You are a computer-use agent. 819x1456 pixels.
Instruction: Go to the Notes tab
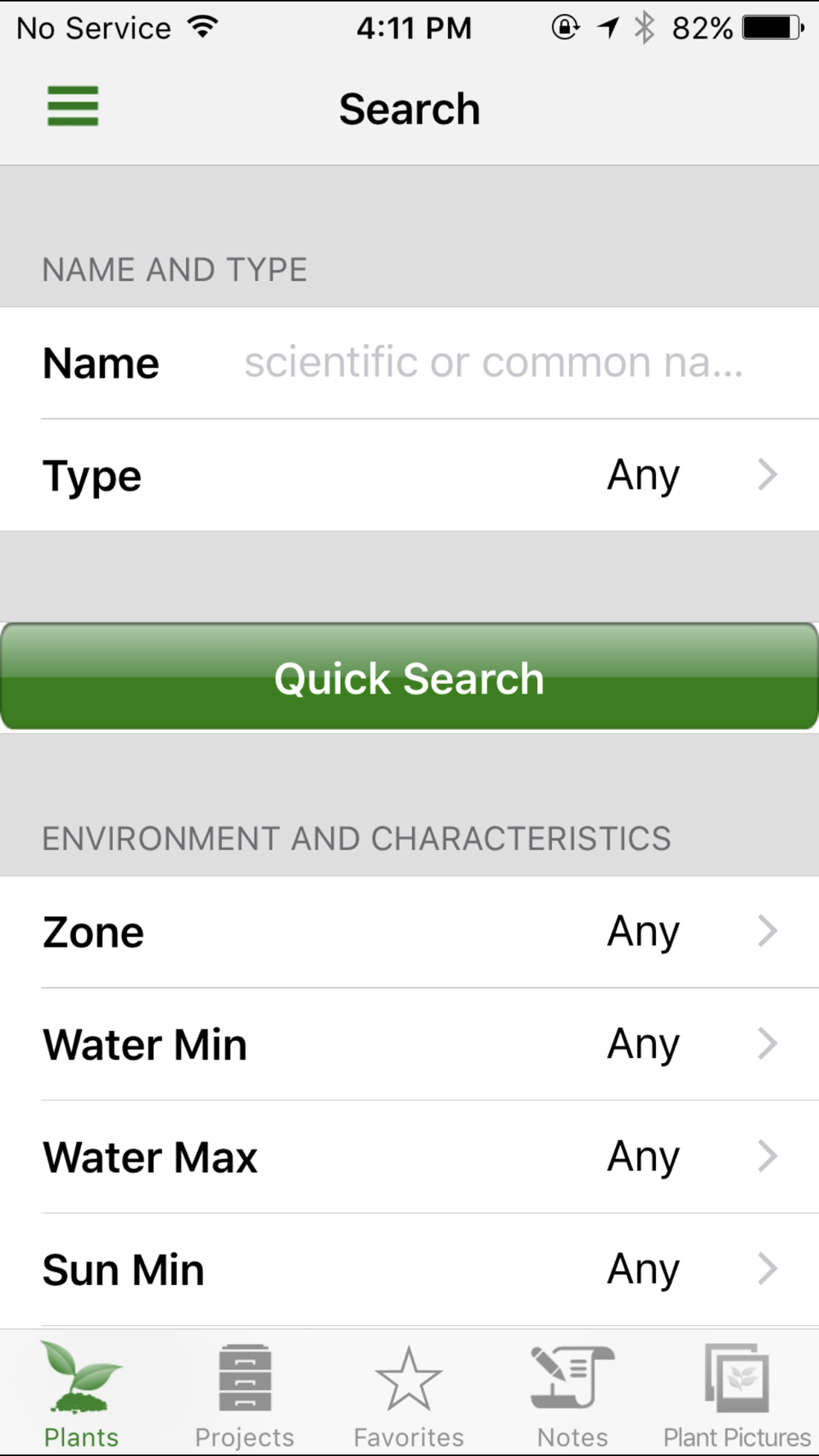pos(572,1395)
